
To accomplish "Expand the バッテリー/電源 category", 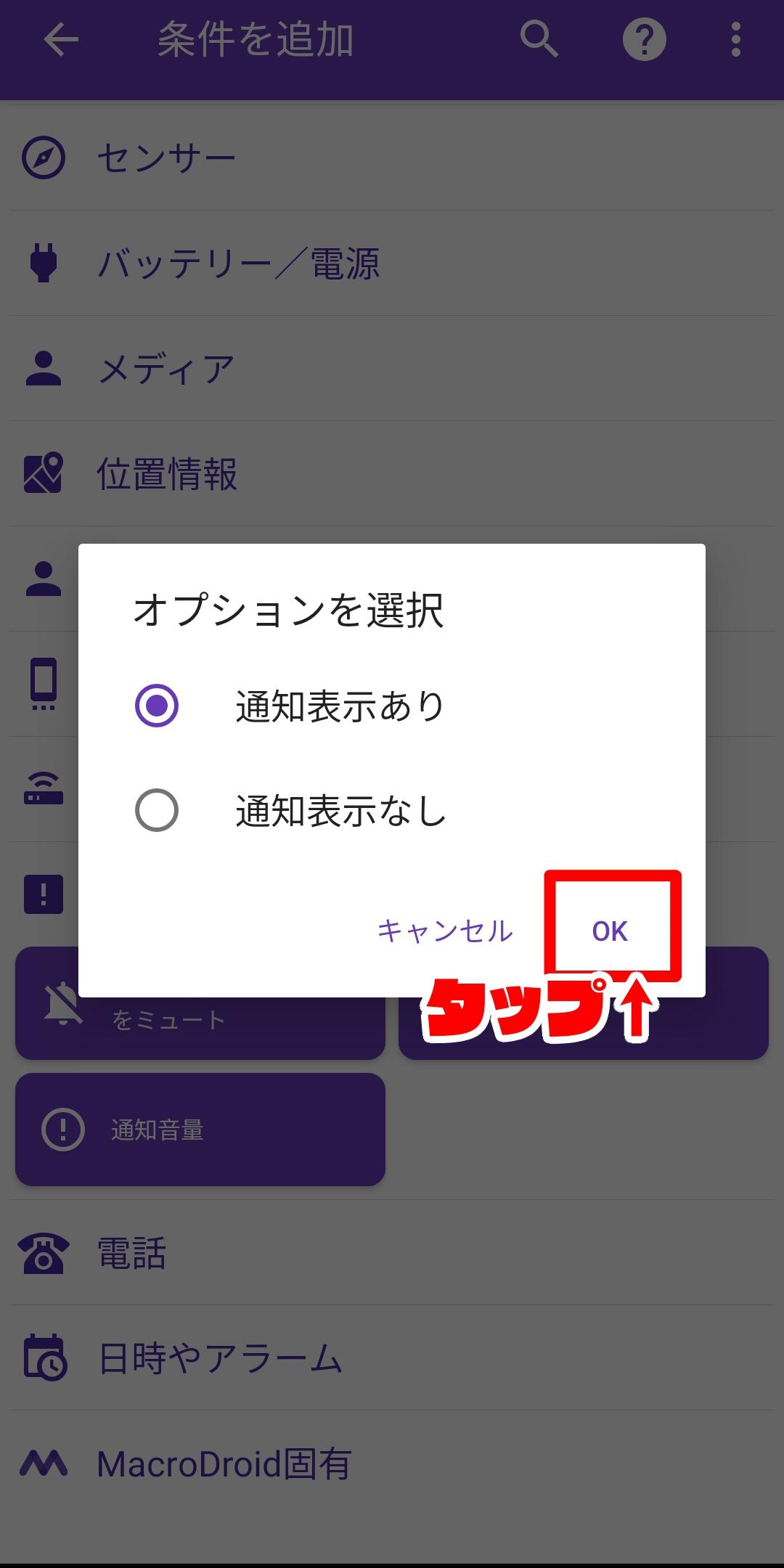I will 392,264.
